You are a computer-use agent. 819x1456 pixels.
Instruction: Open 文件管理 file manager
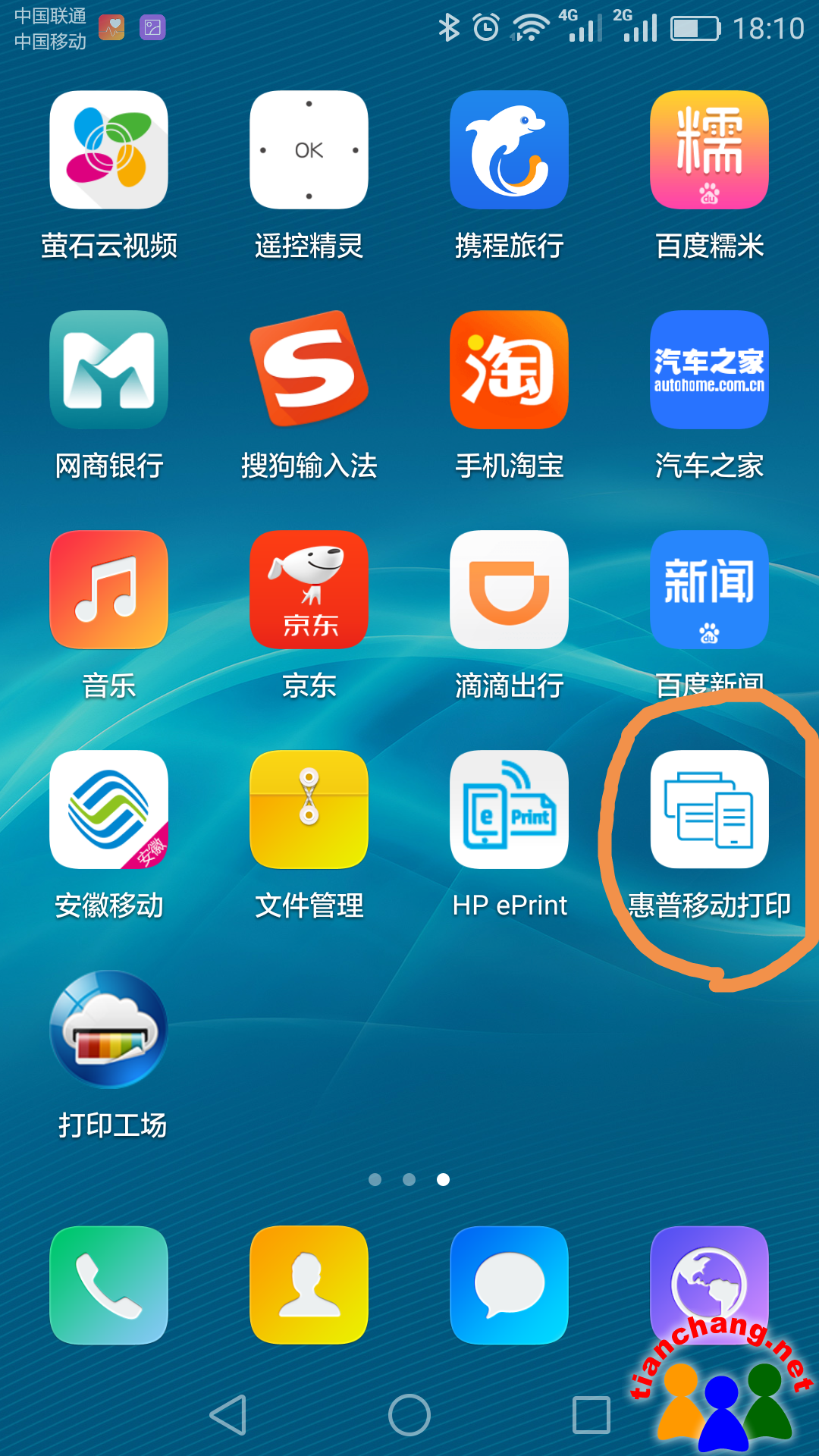coord(309,810)
